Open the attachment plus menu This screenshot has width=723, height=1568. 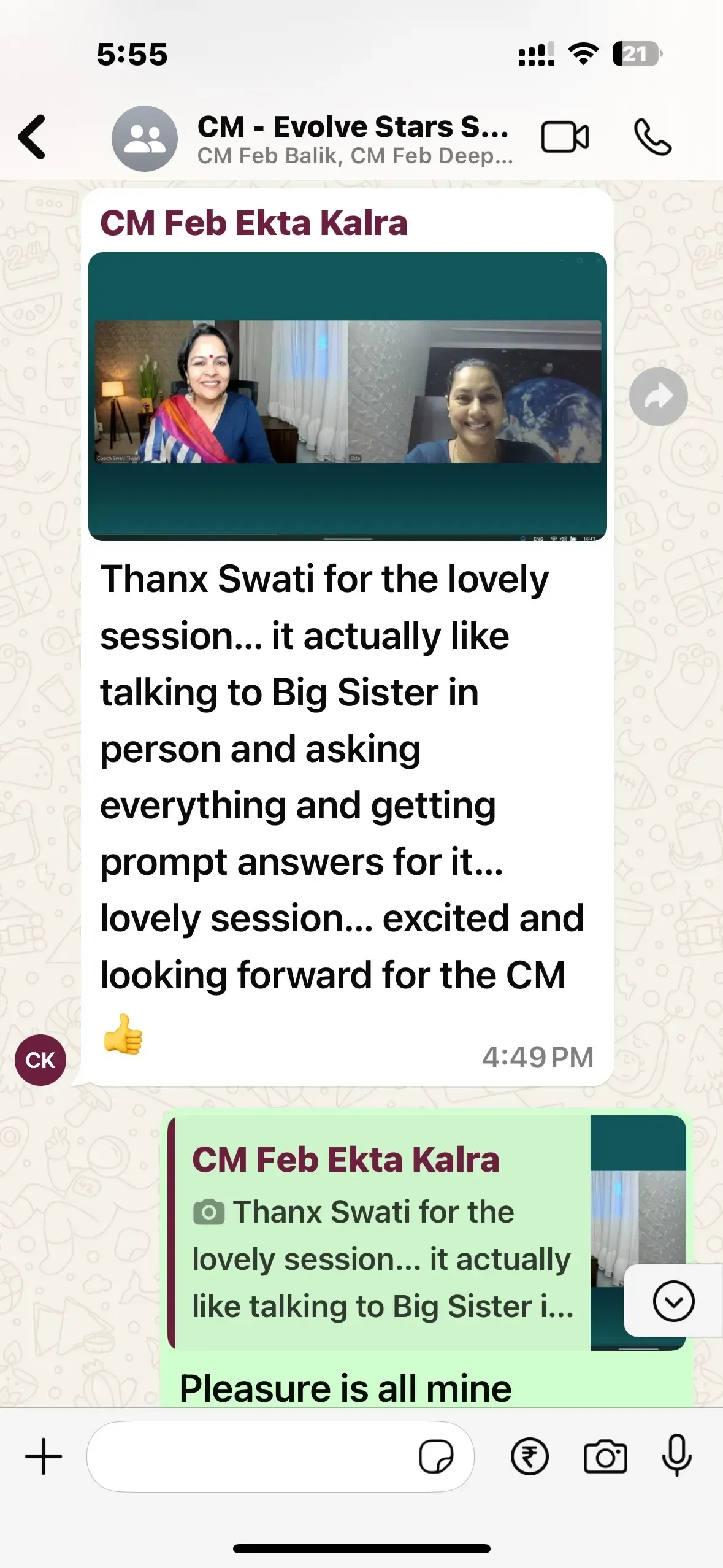(x=44, y=1456)
